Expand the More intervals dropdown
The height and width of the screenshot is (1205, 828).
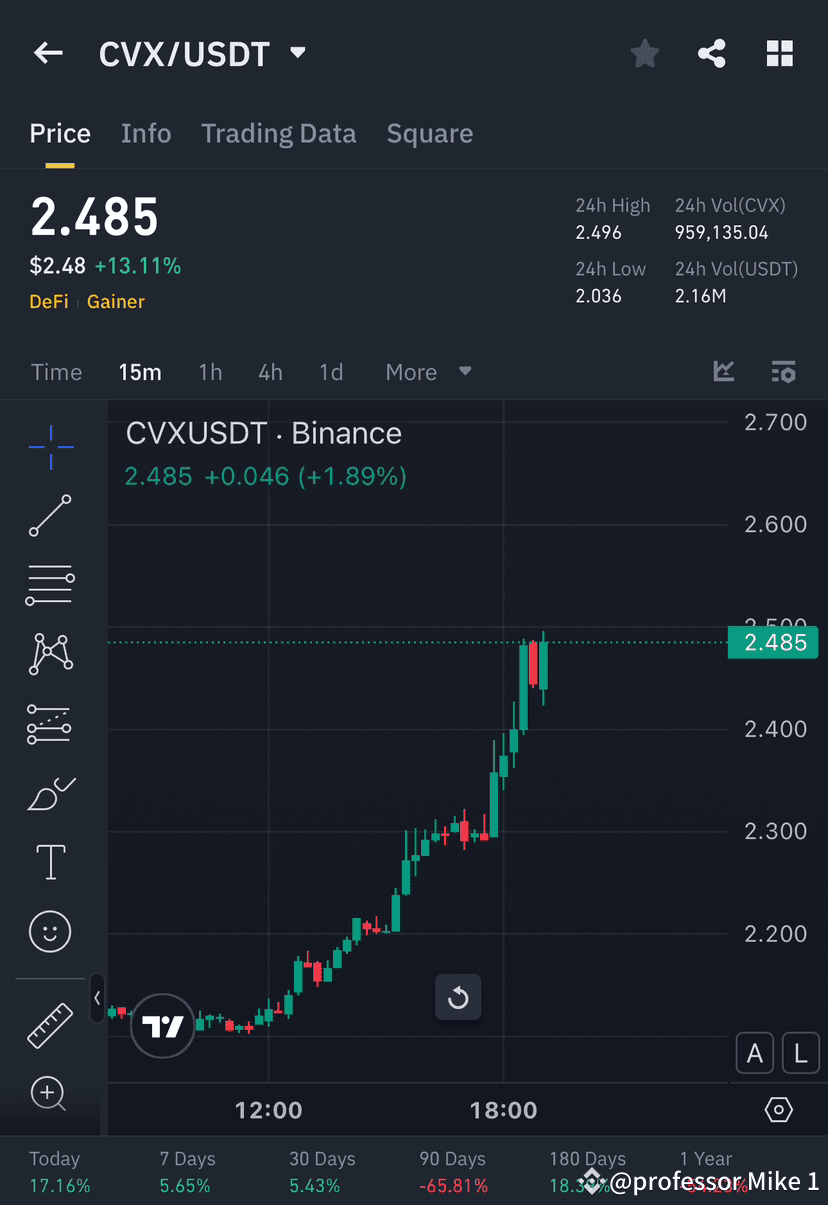point(426,371)
